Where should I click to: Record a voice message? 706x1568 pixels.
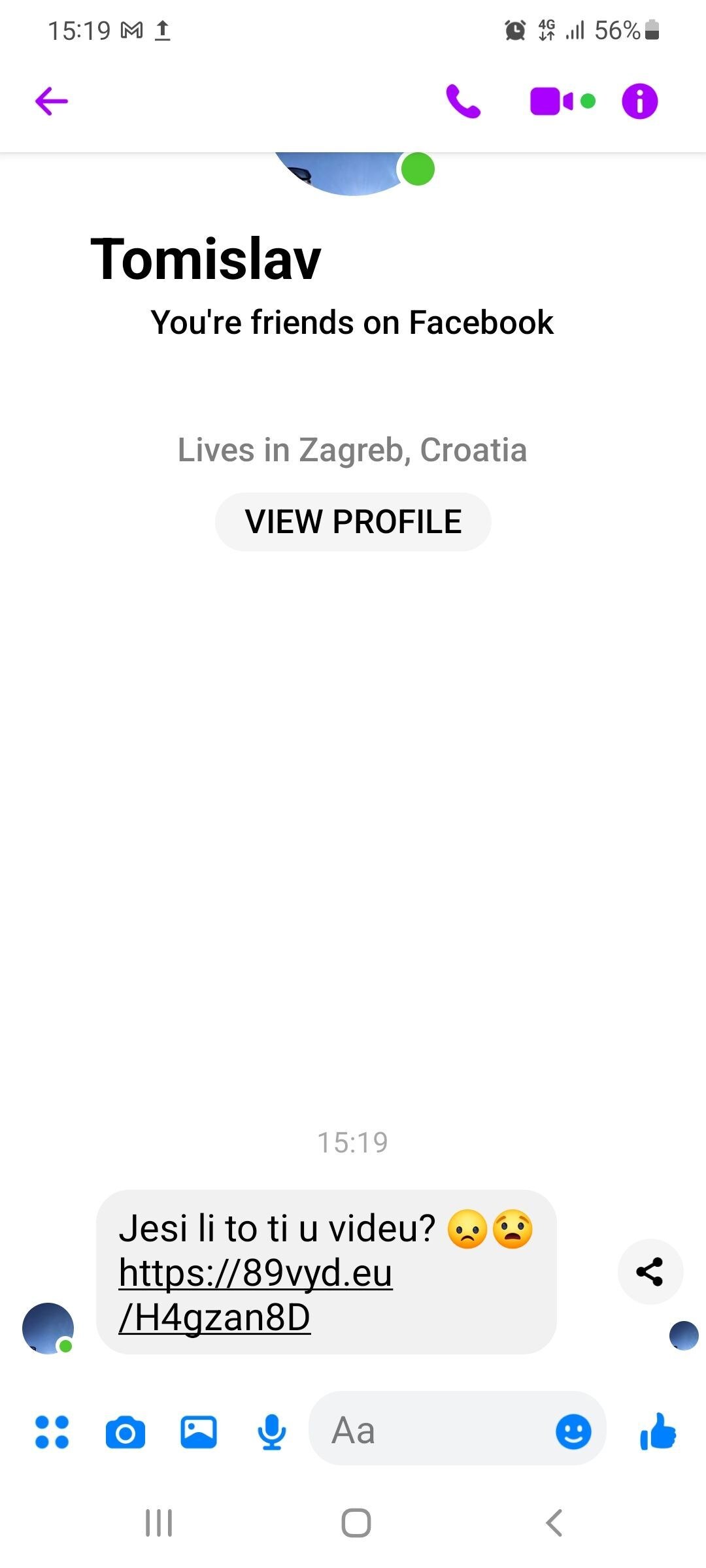271,1429
